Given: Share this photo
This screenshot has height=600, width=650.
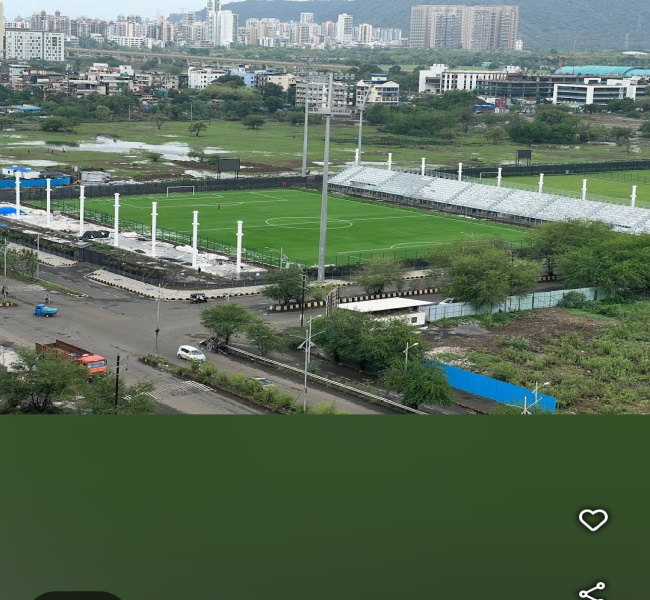Looking at the screenshot, I should click(592, 591).
